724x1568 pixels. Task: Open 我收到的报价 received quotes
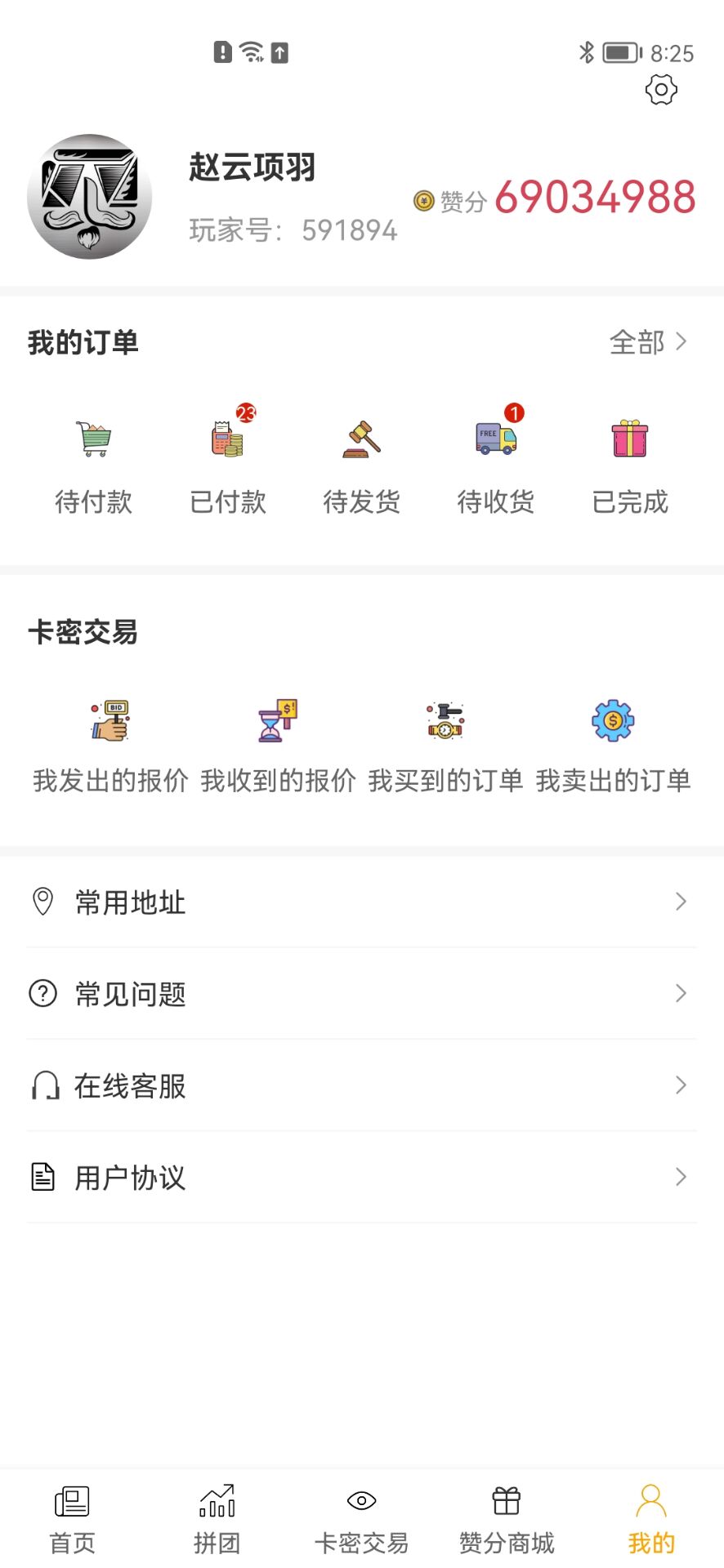(x=278, y=746)
